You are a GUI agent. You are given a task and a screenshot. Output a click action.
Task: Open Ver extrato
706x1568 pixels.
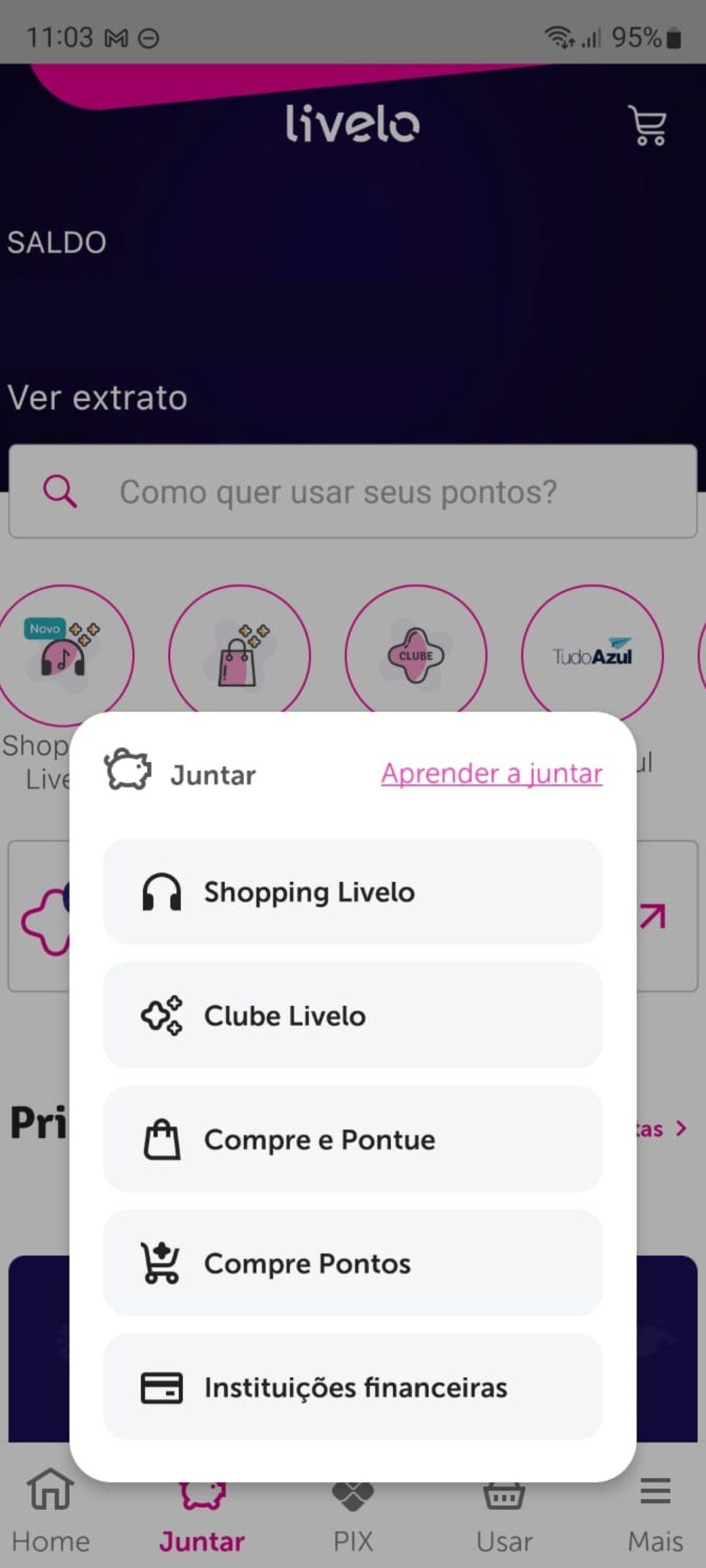click(x=97, y=397)
